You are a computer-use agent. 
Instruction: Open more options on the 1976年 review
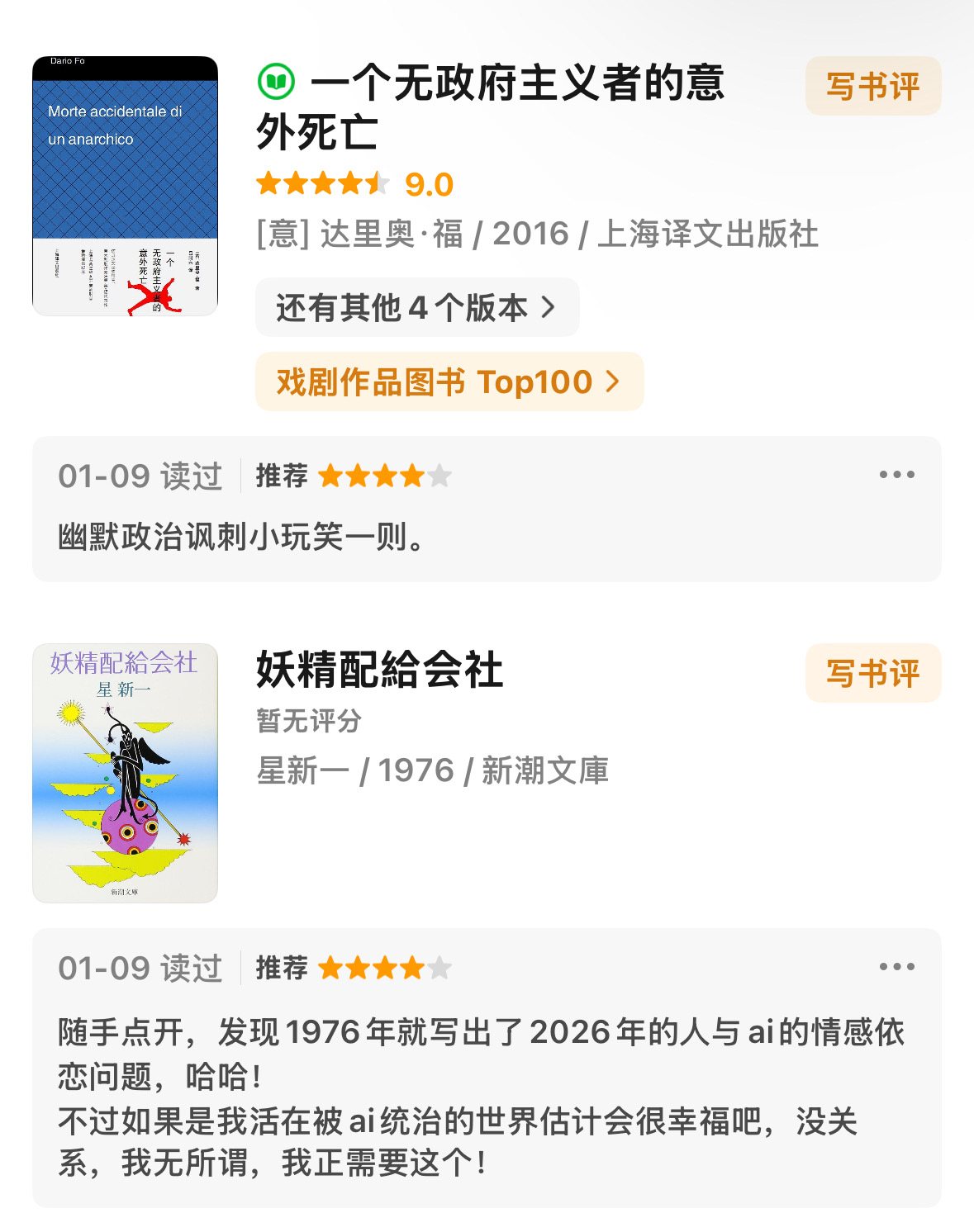896,967
